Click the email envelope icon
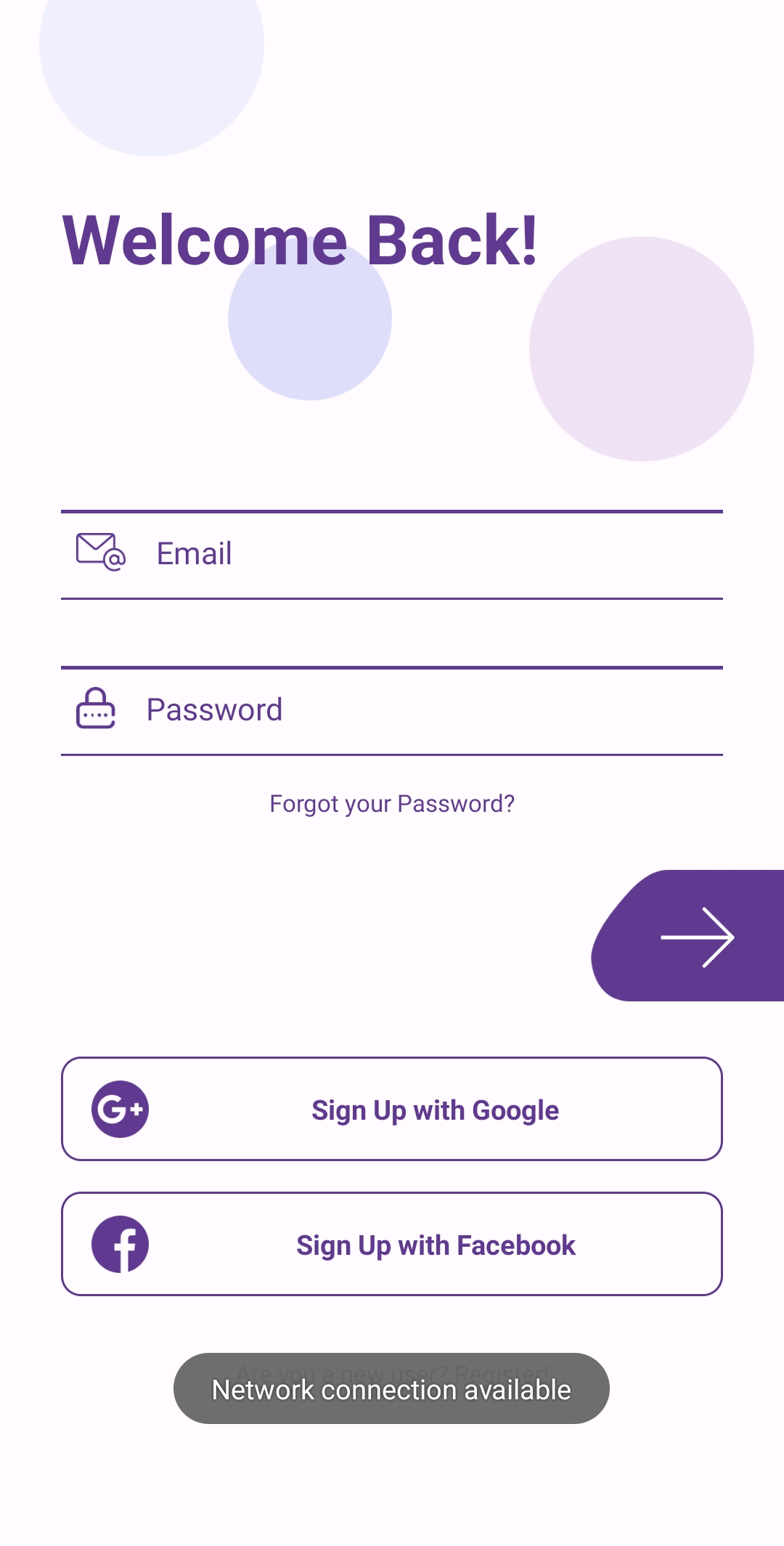This screenshot has height=1546, width=784. (x=99, y=553)
